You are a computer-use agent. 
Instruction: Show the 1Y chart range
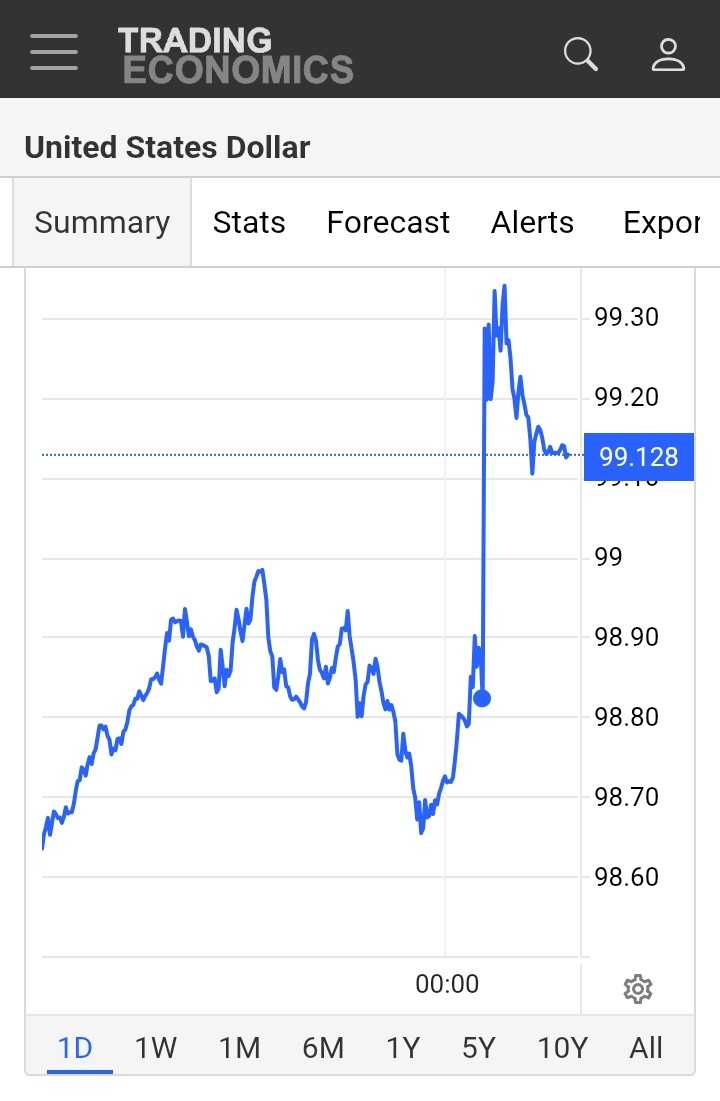[403, 1047]
